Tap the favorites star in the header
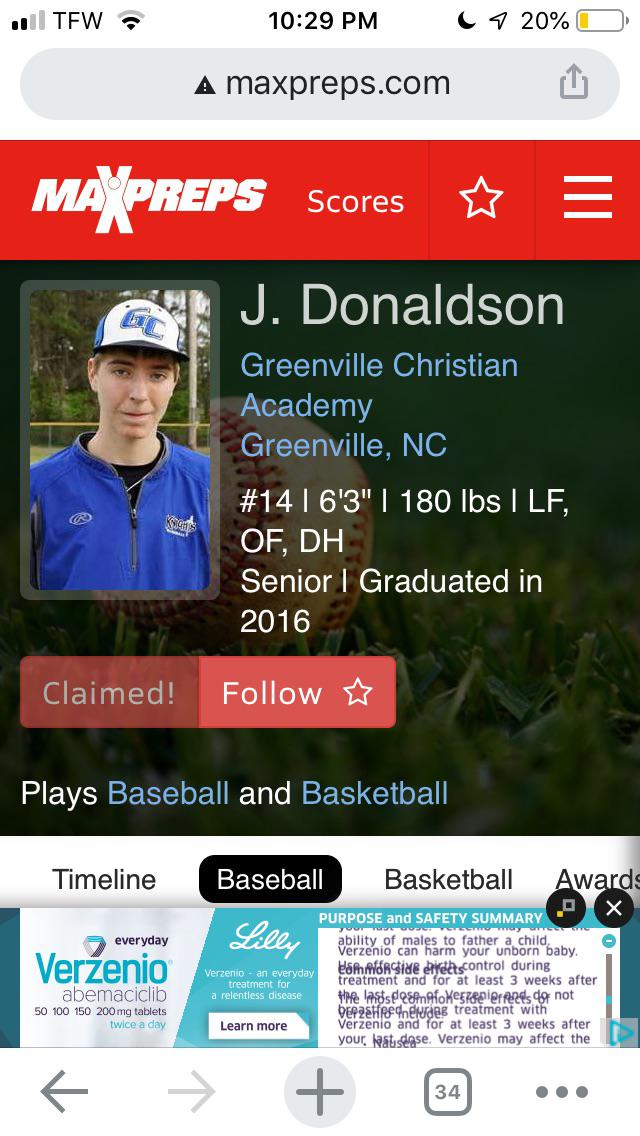 click(481, 199)
